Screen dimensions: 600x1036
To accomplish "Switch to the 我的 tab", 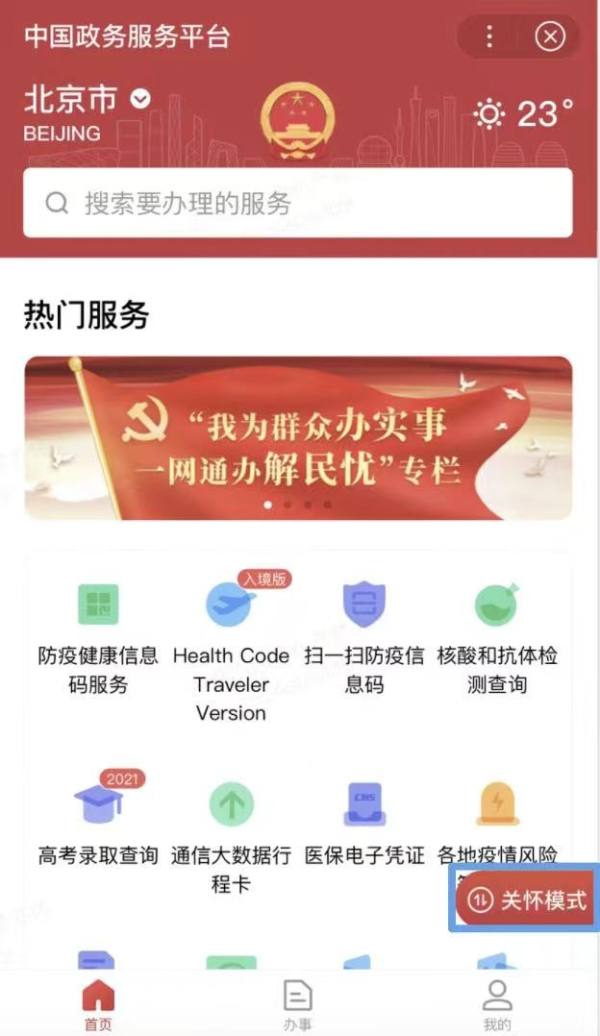I will coord(497,1004).
